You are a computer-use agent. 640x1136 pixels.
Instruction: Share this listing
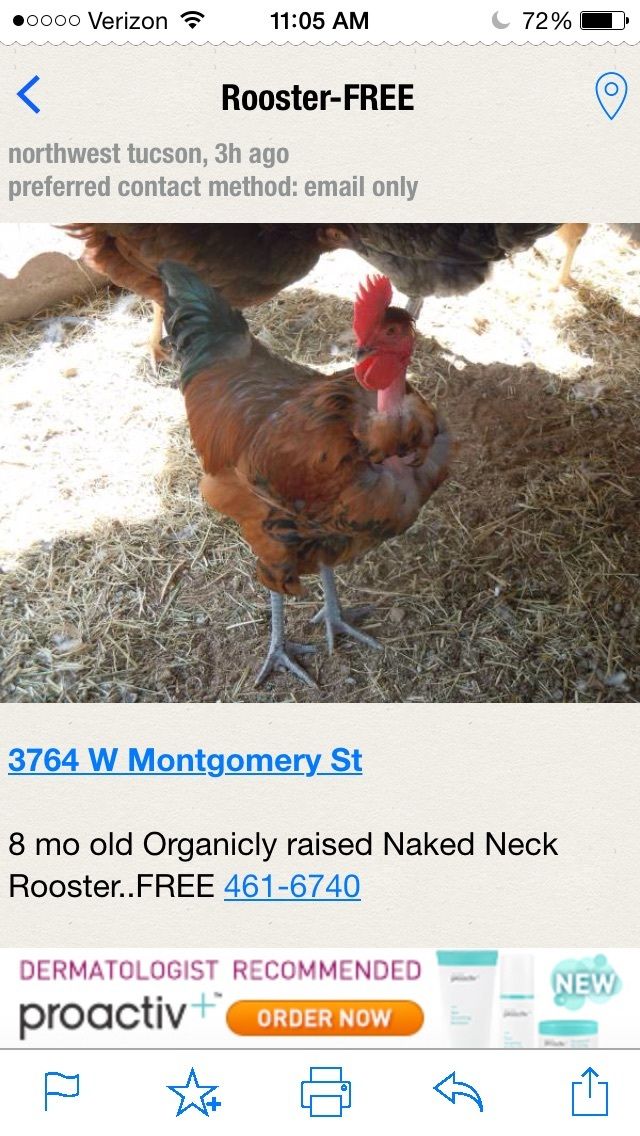(x=590, y=1091)
